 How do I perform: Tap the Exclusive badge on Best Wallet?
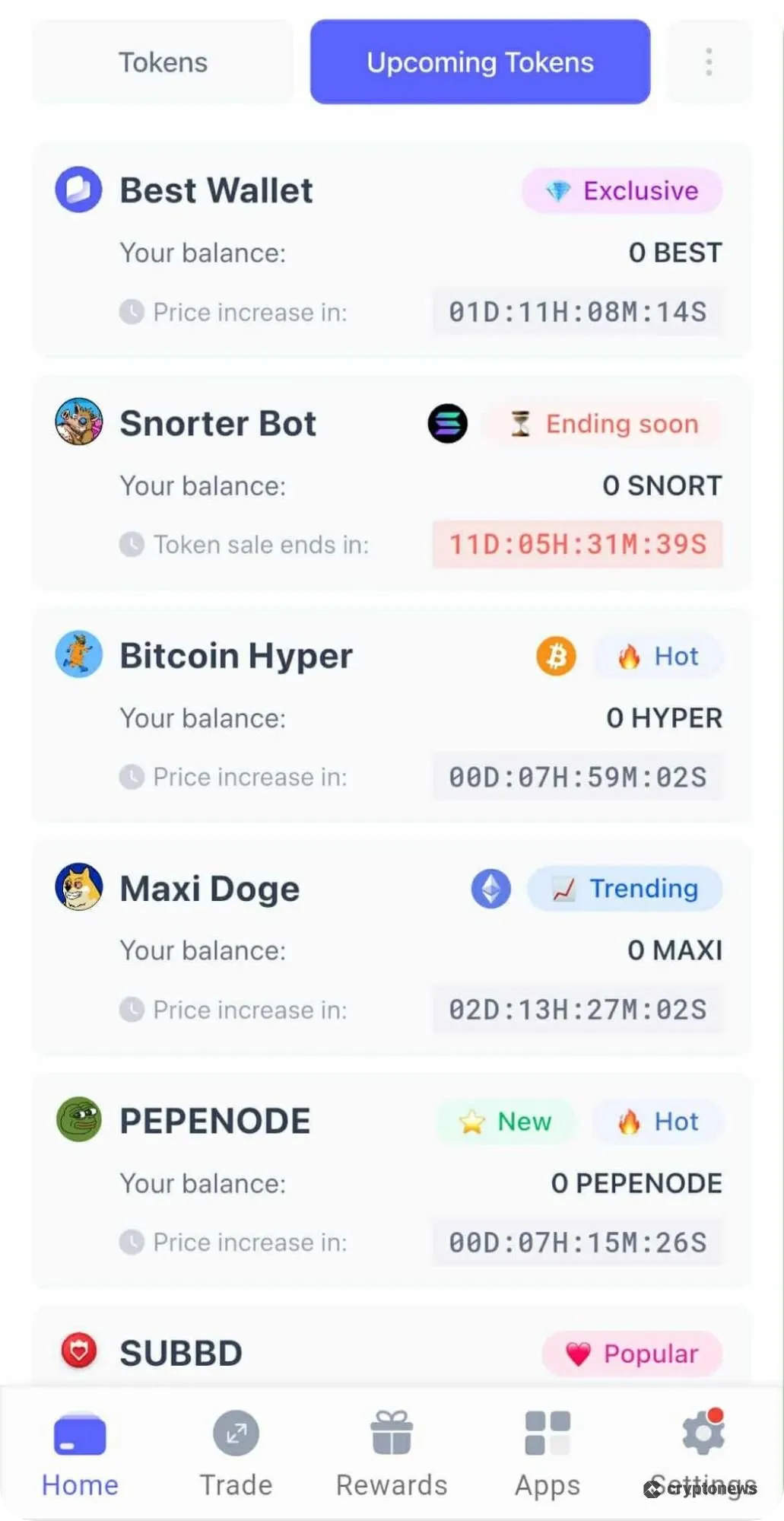621,191
